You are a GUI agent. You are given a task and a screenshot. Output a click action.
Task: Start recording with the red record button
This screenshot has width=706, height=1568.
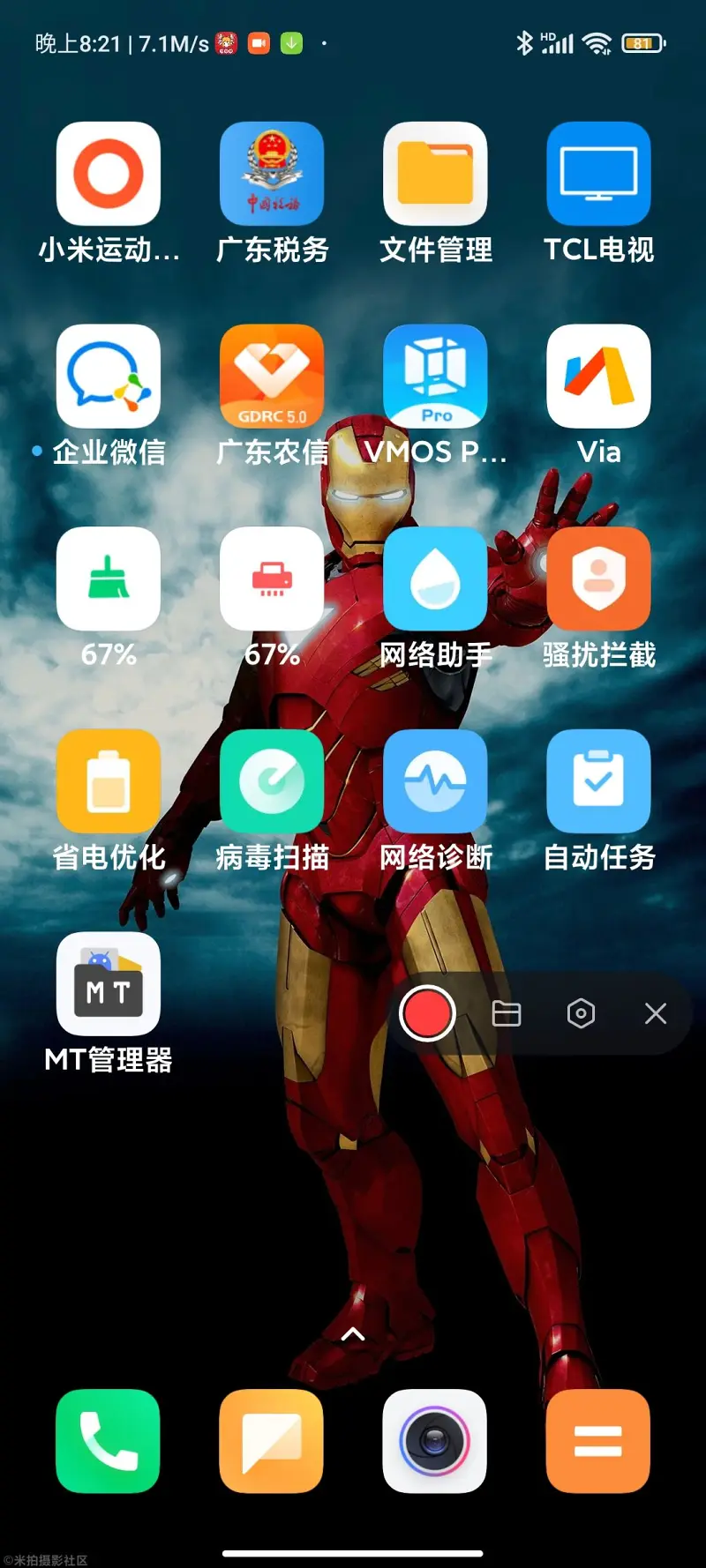click(427, 1012)
